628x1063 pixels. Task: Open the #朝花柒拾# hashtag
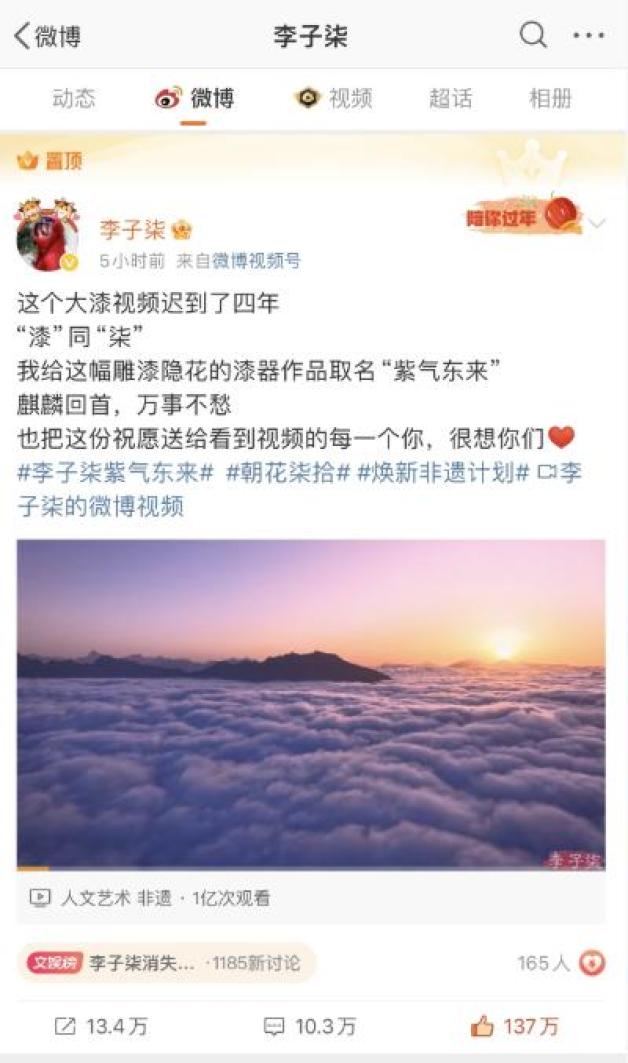click(287, 473)
